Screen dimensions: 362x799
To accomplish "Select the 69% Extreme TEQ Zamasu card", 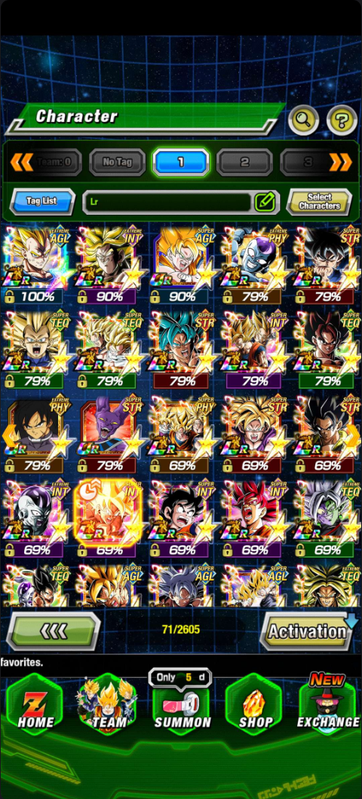I will point(326,517).
